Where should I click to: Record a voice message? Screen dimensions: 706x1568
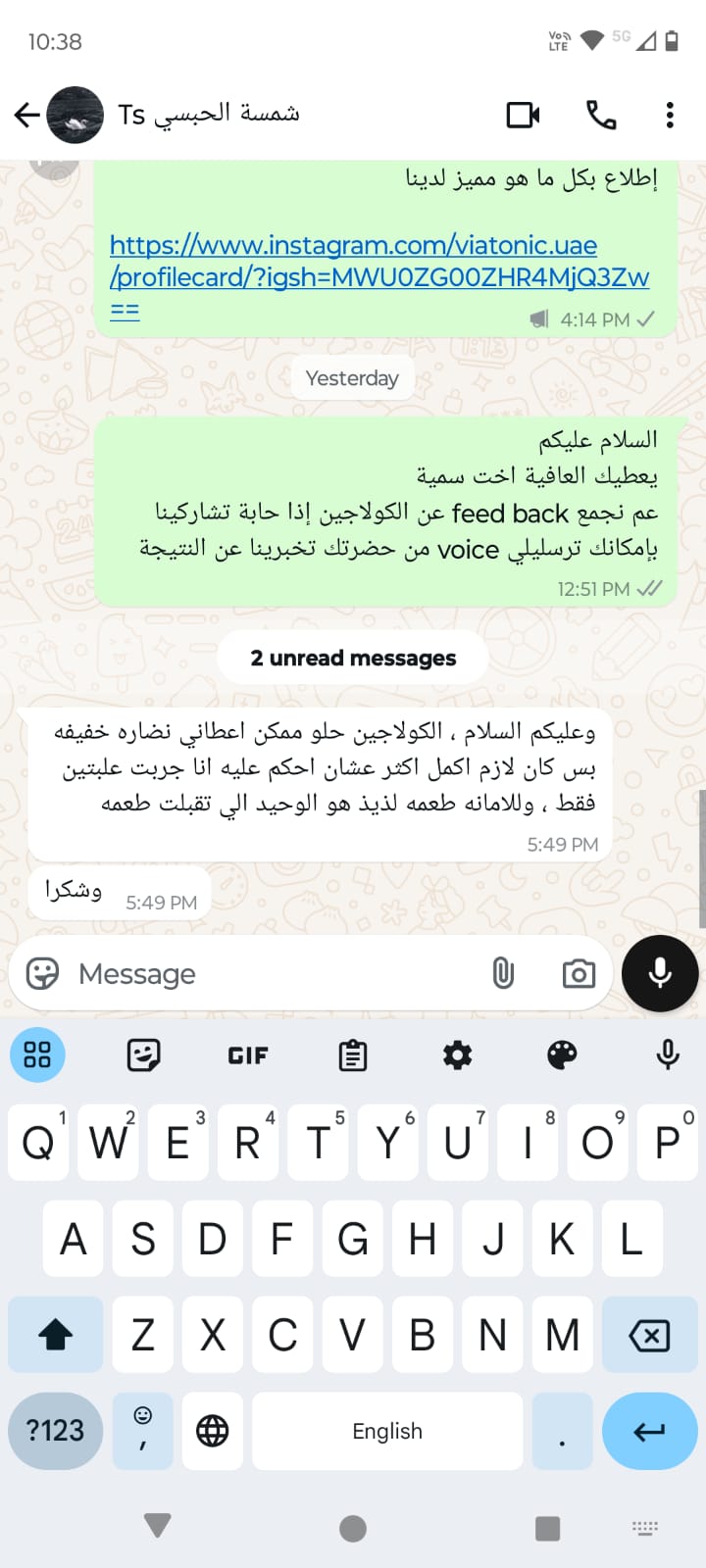[x=660, y=973]
